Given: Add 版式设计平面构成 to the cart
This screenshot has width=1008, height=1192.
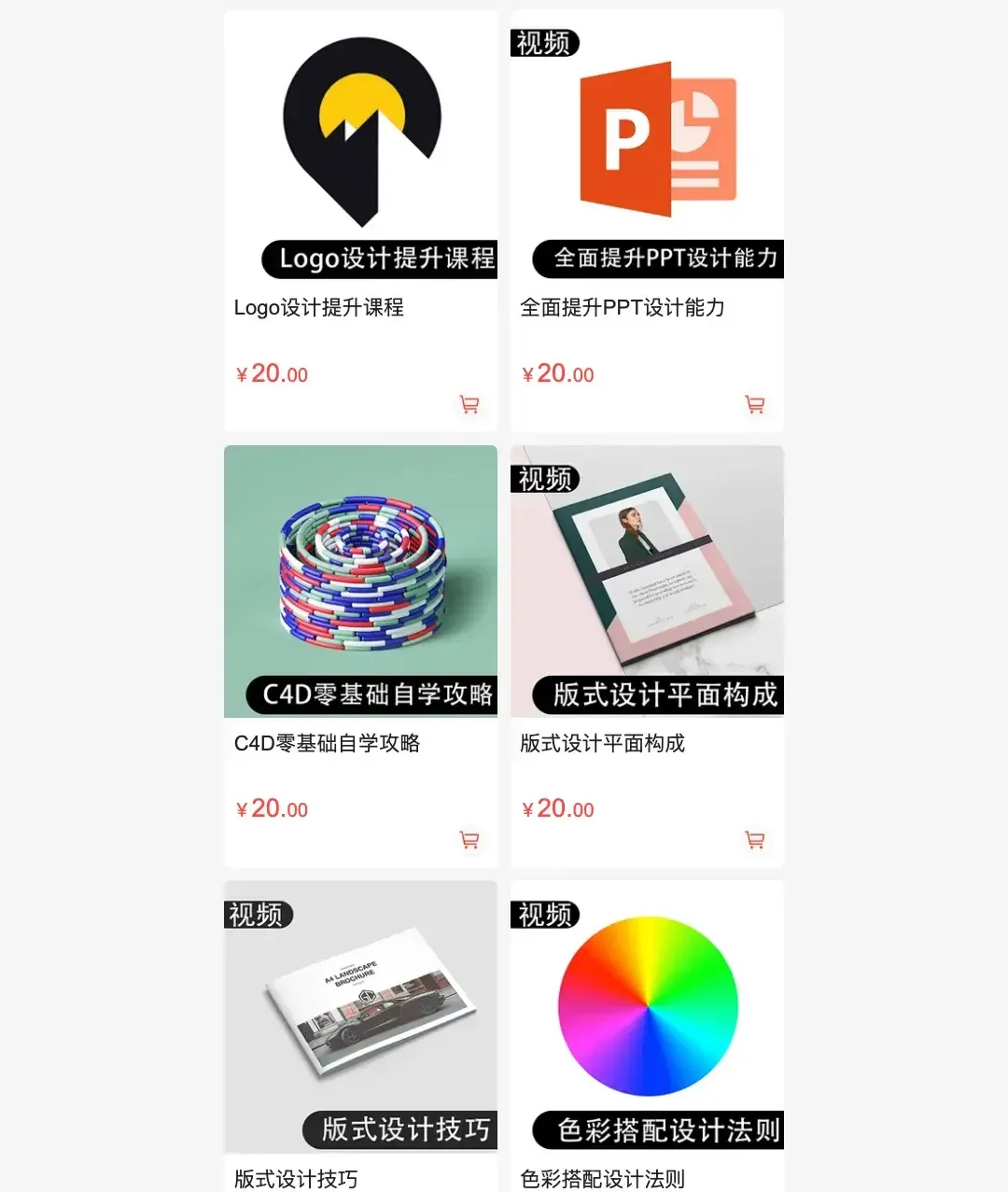Looking at the screenshot, I should pos(755,840).
